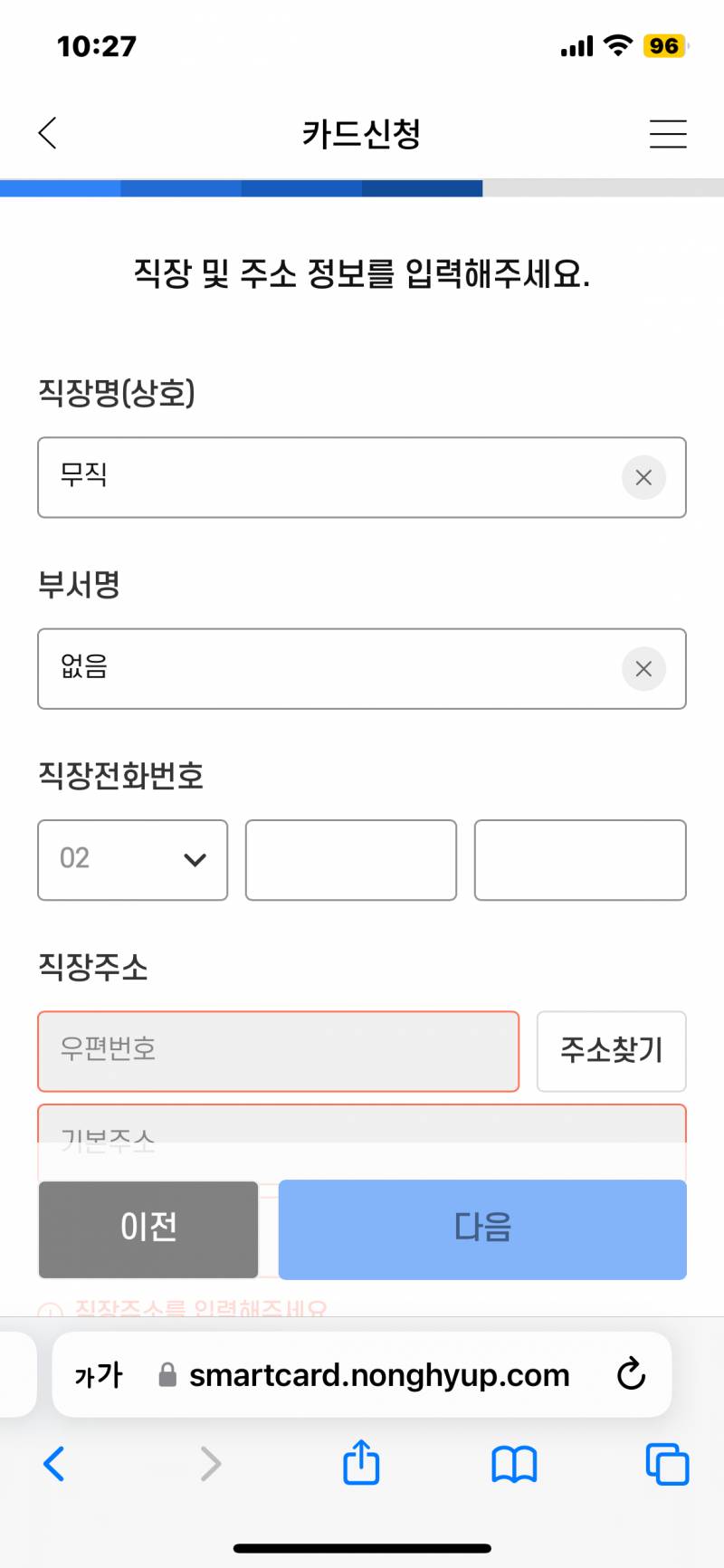Tap the progress bar under the header
This screenshot has height=1568, width=724.
click(362, 187)
